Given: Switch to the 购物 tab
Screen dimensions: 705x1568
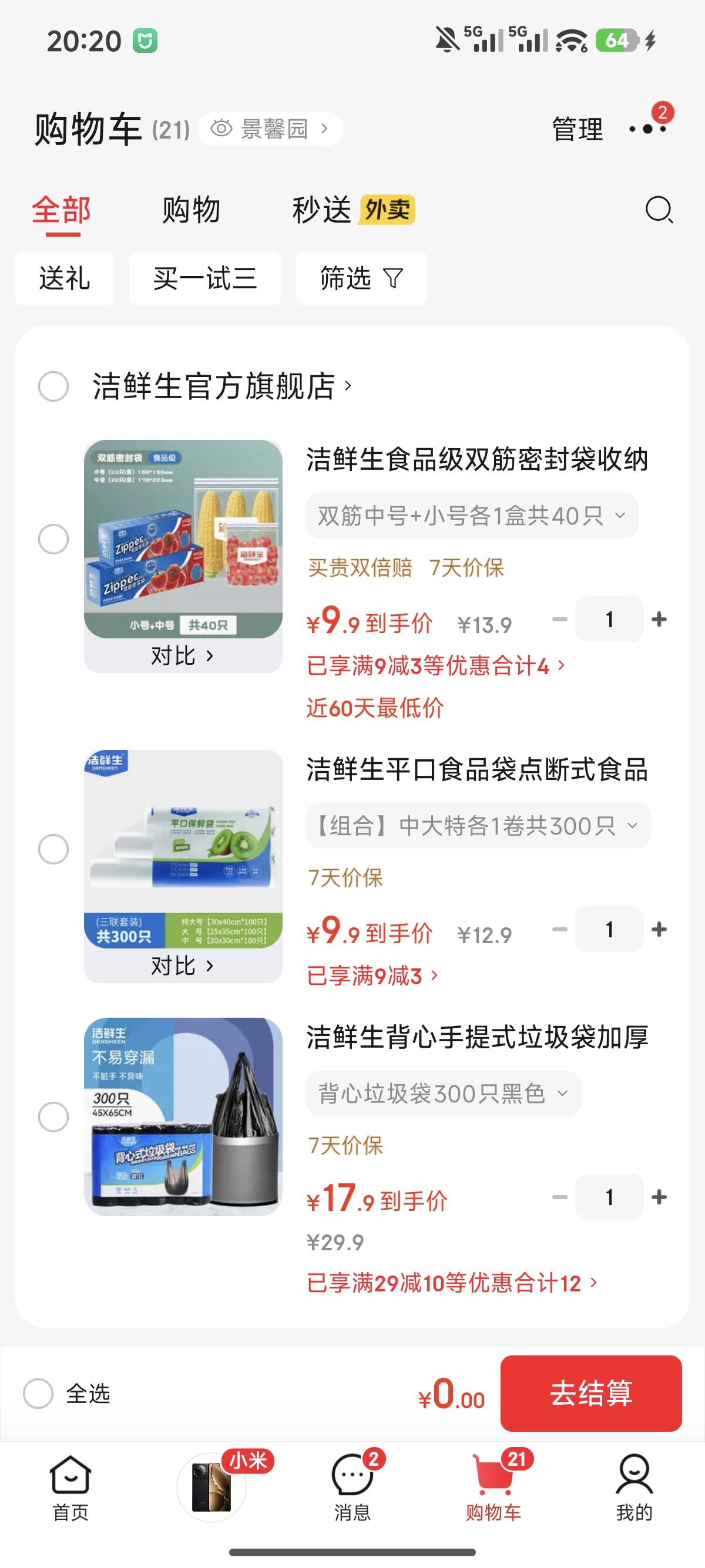Looking at the screenshot, I should click(190, 210).
